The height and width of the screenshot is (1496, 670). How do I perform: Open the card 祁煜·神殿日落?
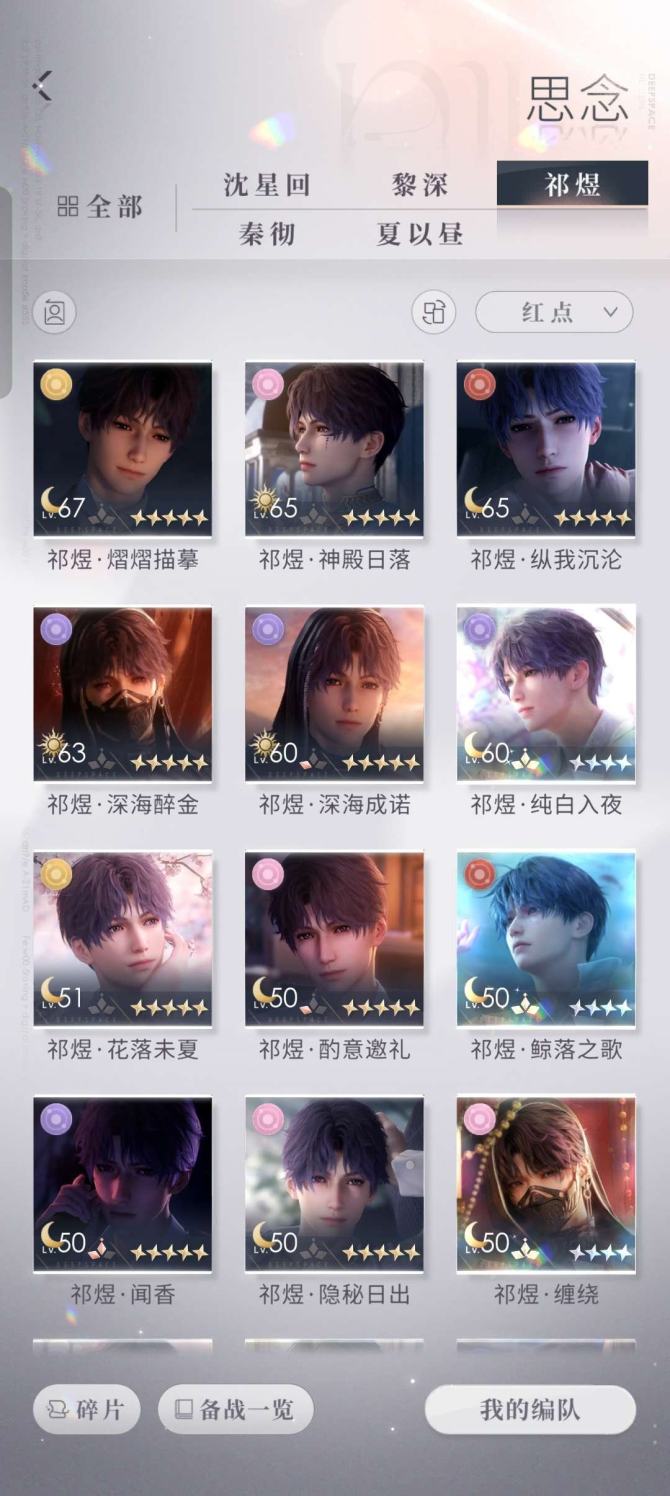pyautogui.click(x=334, y=450)
